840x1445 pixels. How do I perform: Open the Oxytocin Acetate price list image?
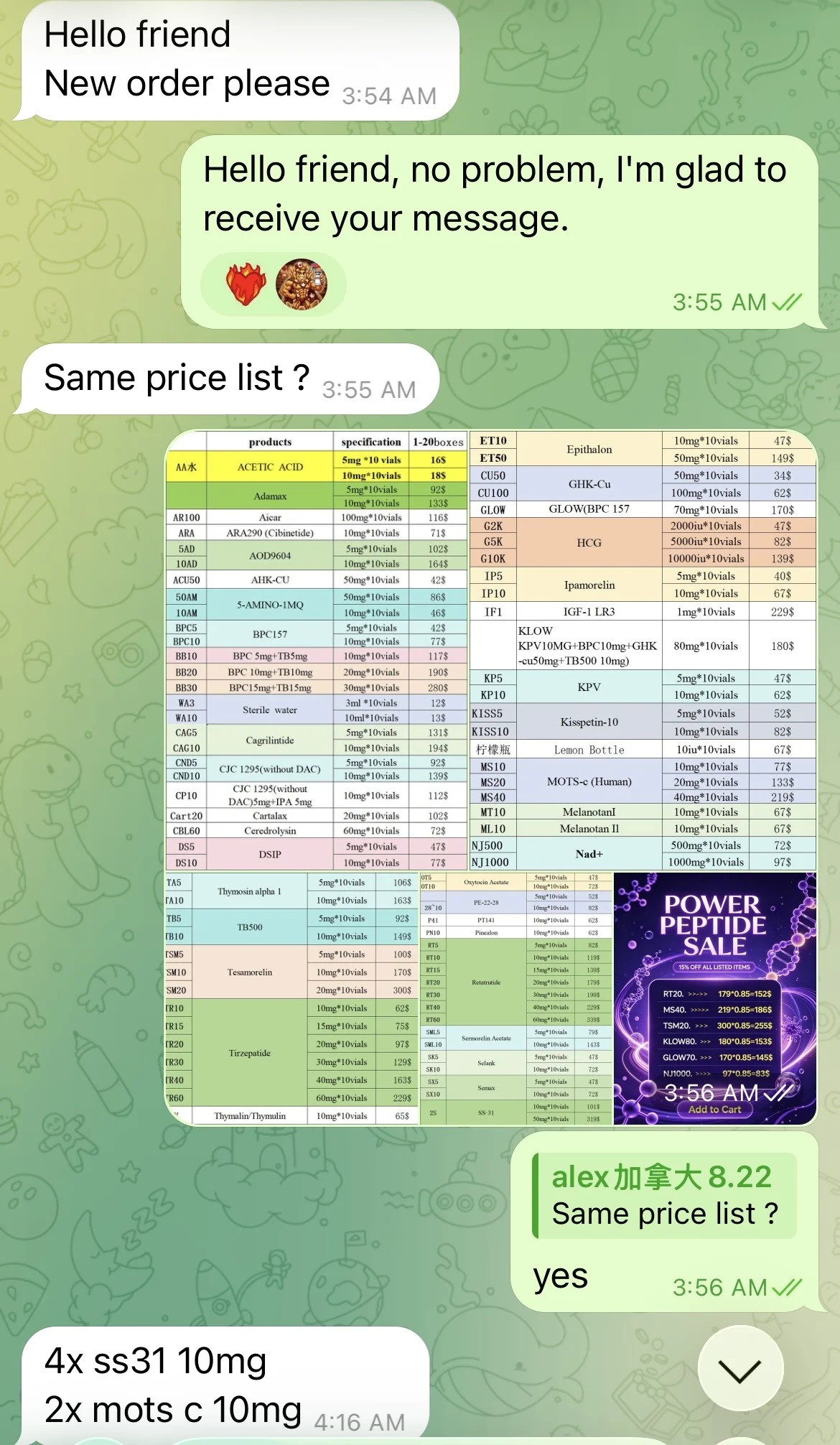pyautogui.click(x=515, y=999)
